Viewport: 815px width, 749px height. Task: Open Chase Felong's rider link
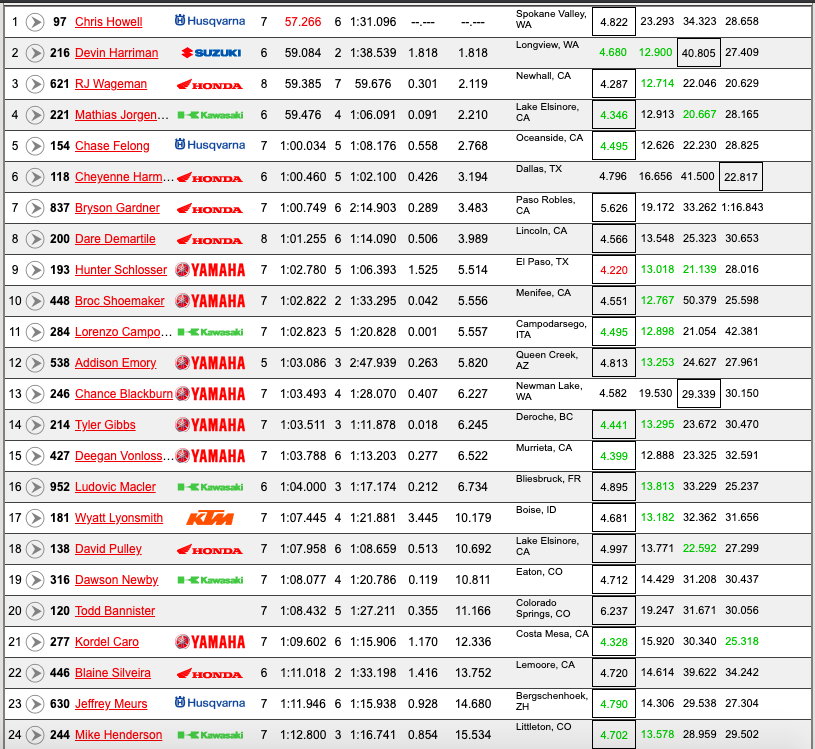tap(112, 146)
